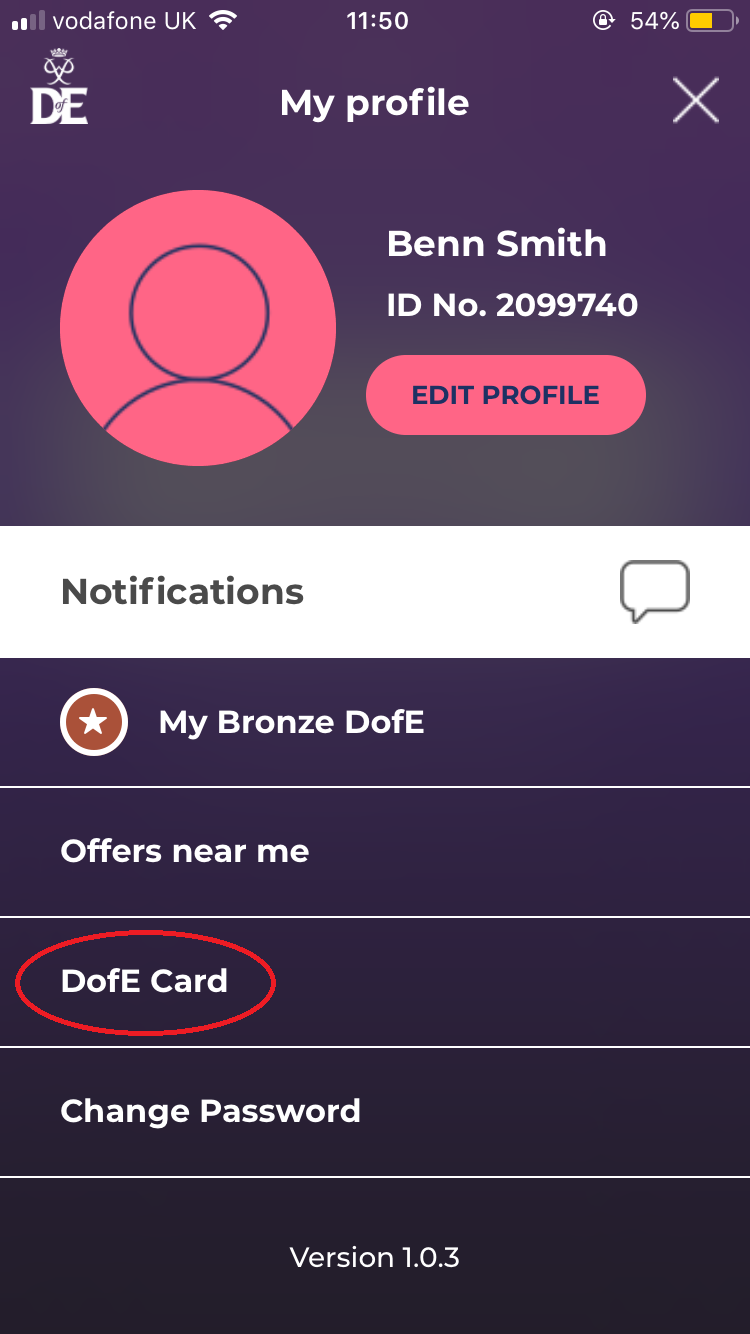The height and width of the screenshot is (1334, 750).
Task: Click the My profile screen title
Action: [374, 102]
